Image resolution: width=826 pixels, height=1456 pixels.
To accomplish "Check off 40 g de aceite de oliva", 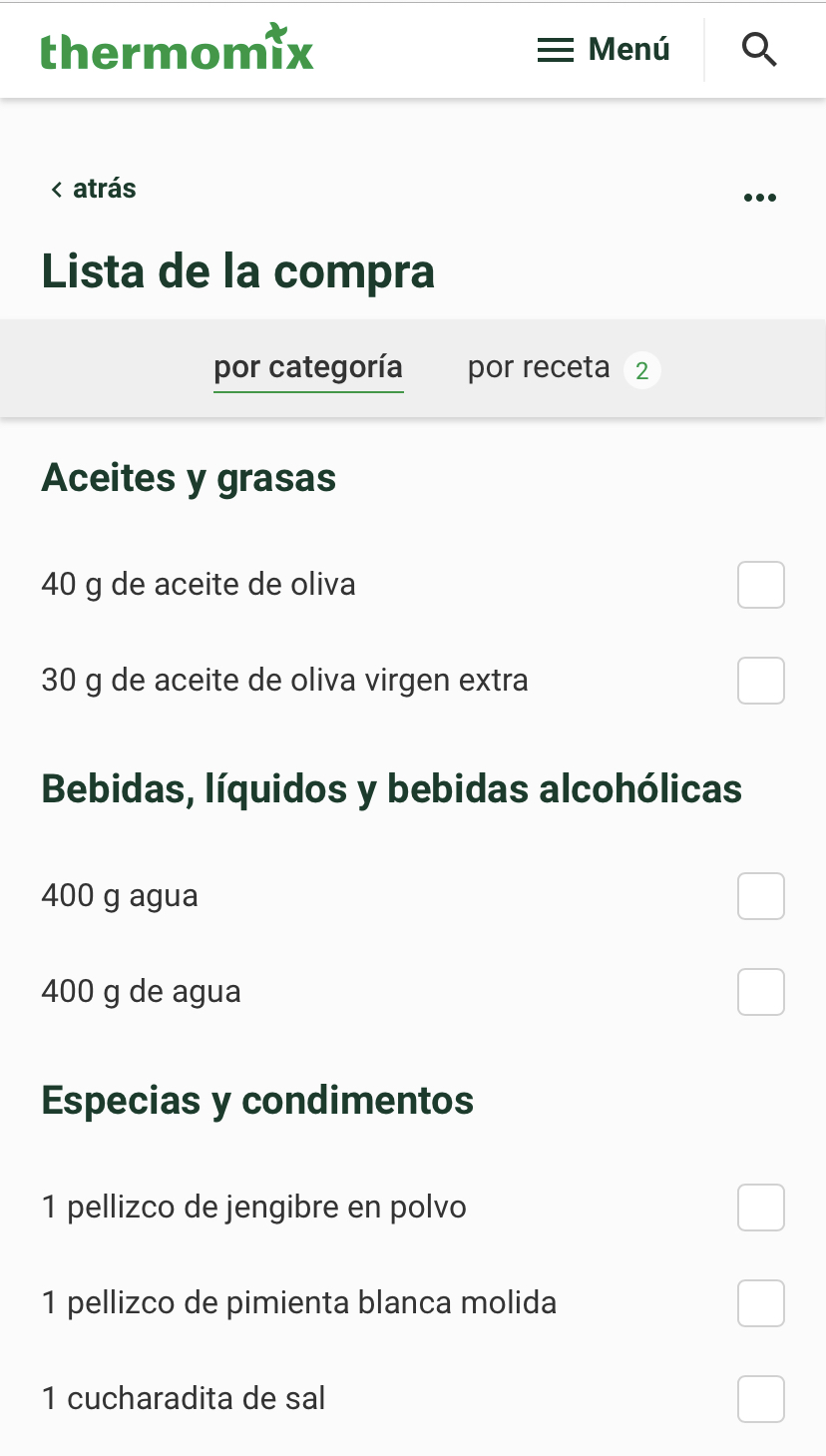I will 761,585.
